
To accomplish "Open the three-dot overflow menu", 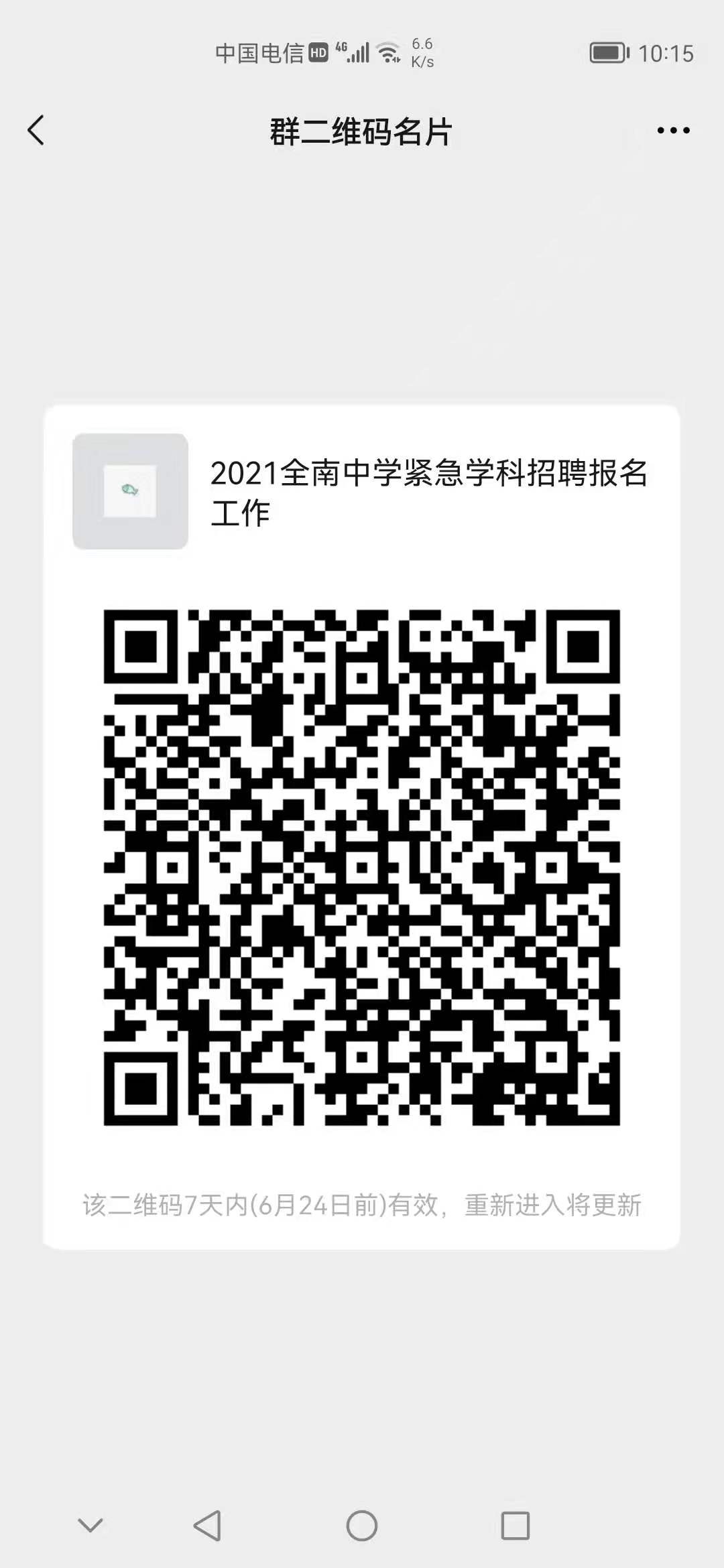I will (673, 131).
